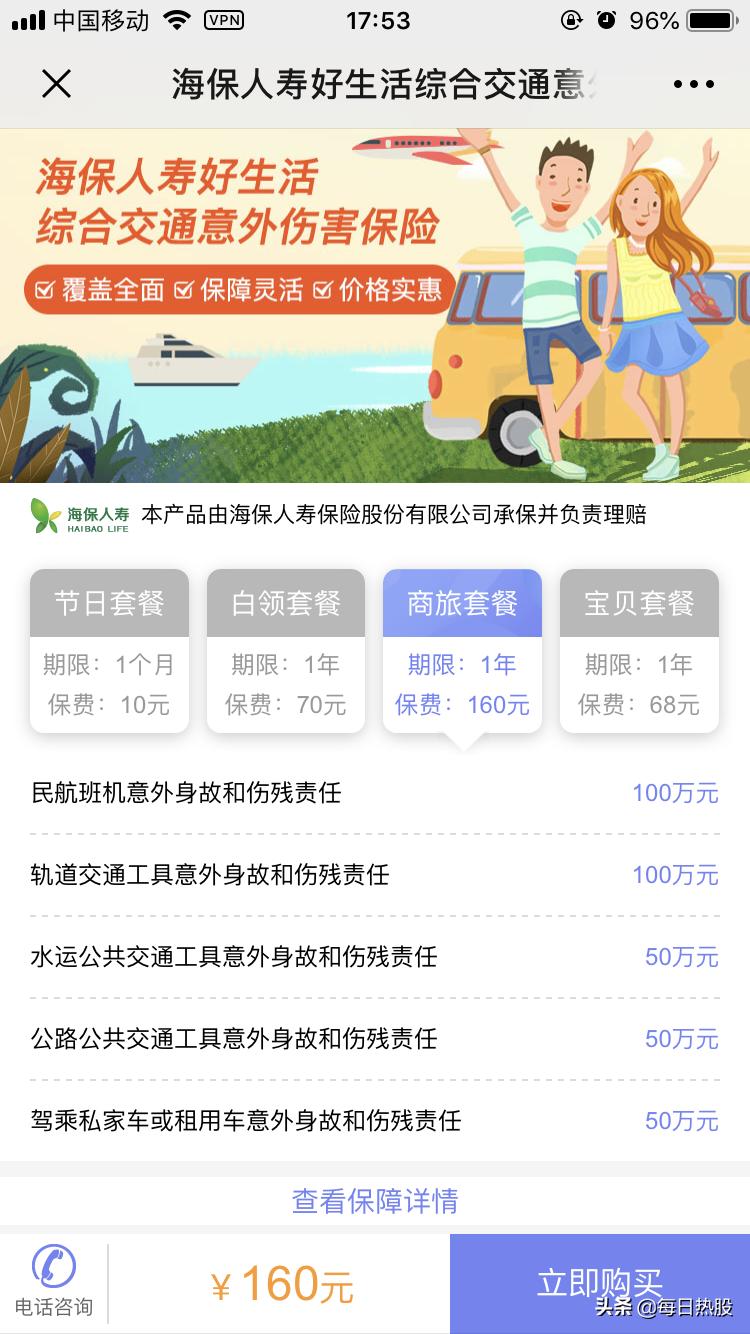Image resolution: width=750 pixels, height=1334 pixels.
Task: Expand the 轨道交通工具意外身故和伤残责任 item
Action: coord(375,875)
